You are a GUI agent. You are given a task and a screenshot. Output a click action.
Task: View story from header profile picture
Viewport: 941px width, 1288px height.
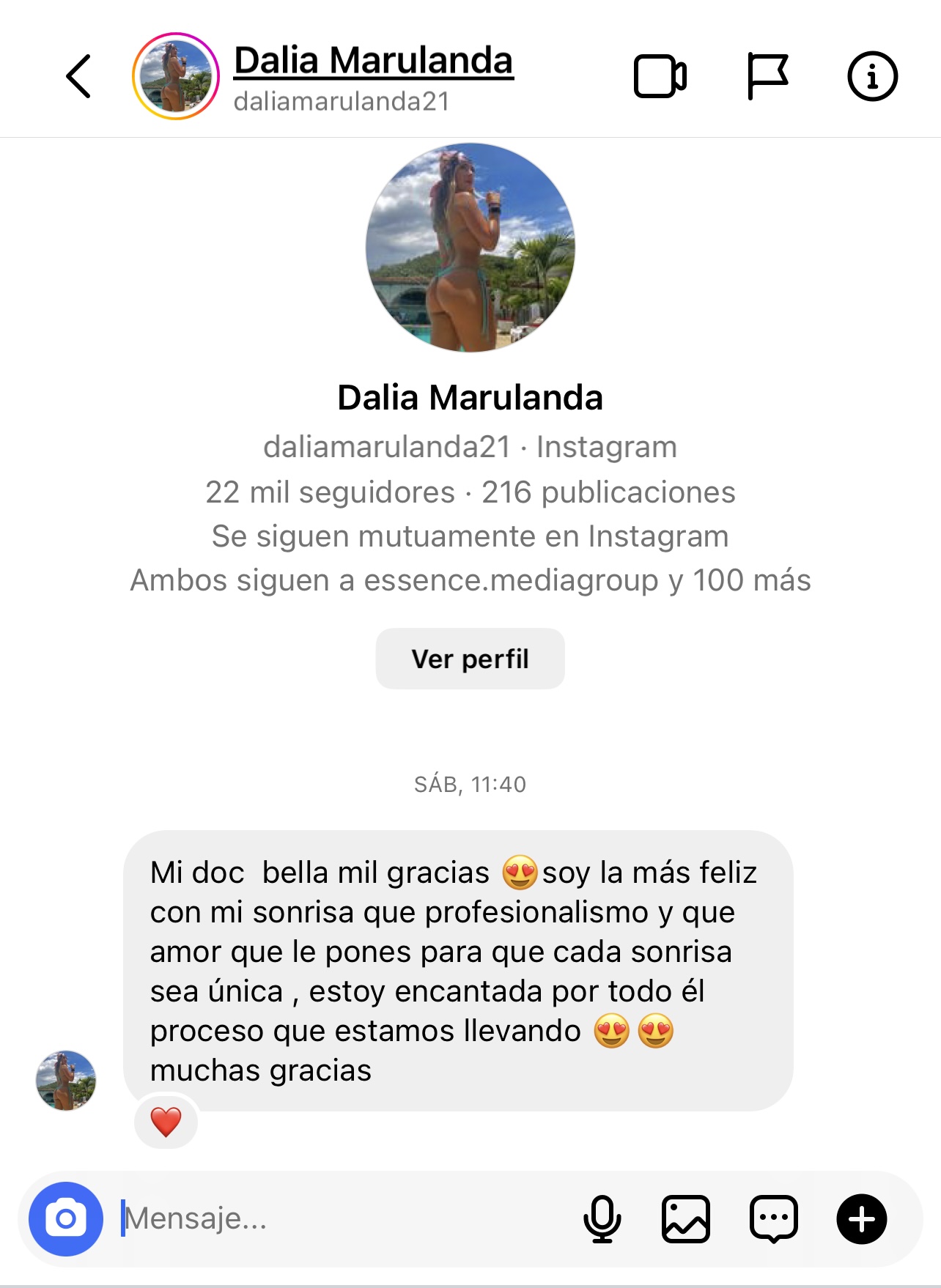[176, 76]
